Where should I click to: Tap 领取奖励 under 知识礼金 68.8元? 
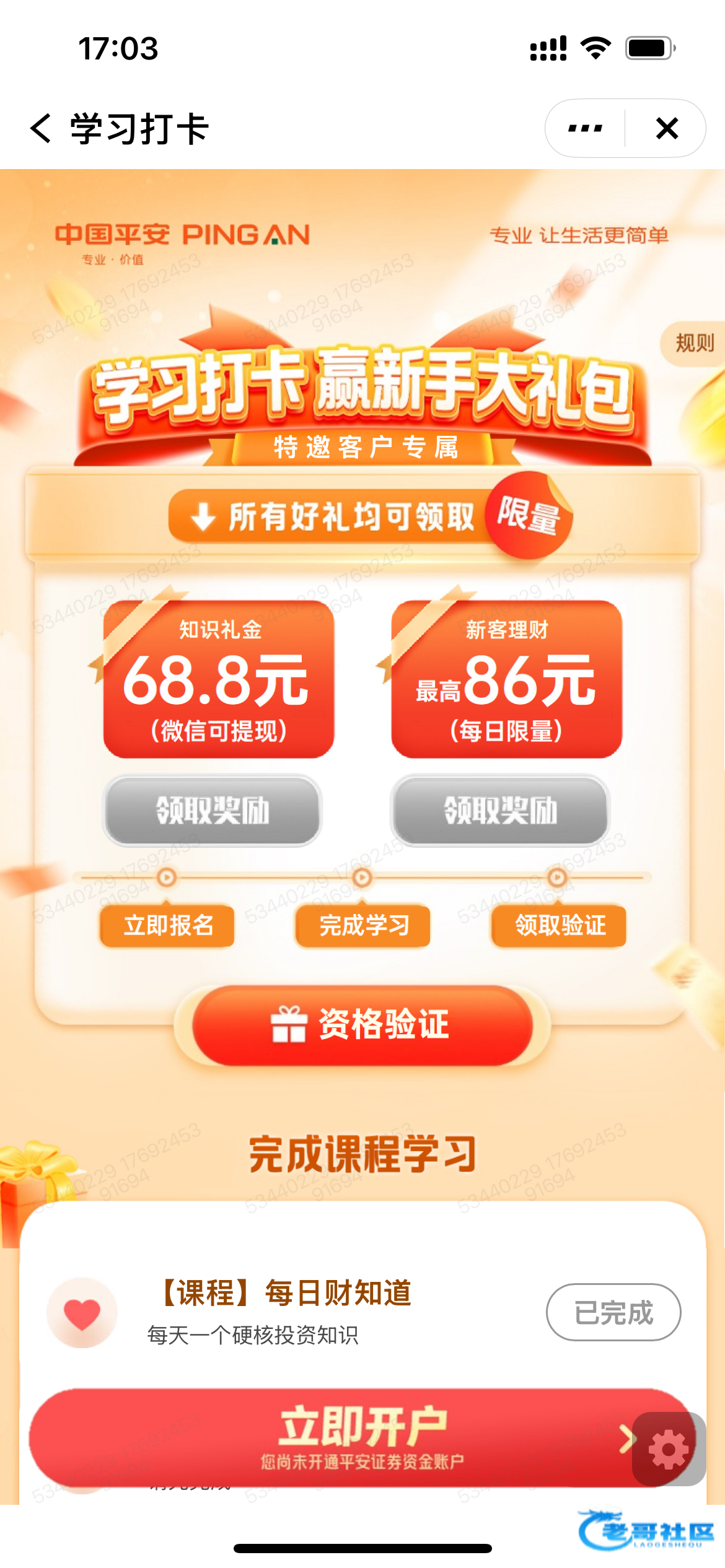pyautogui.click(x=213, y=810)
